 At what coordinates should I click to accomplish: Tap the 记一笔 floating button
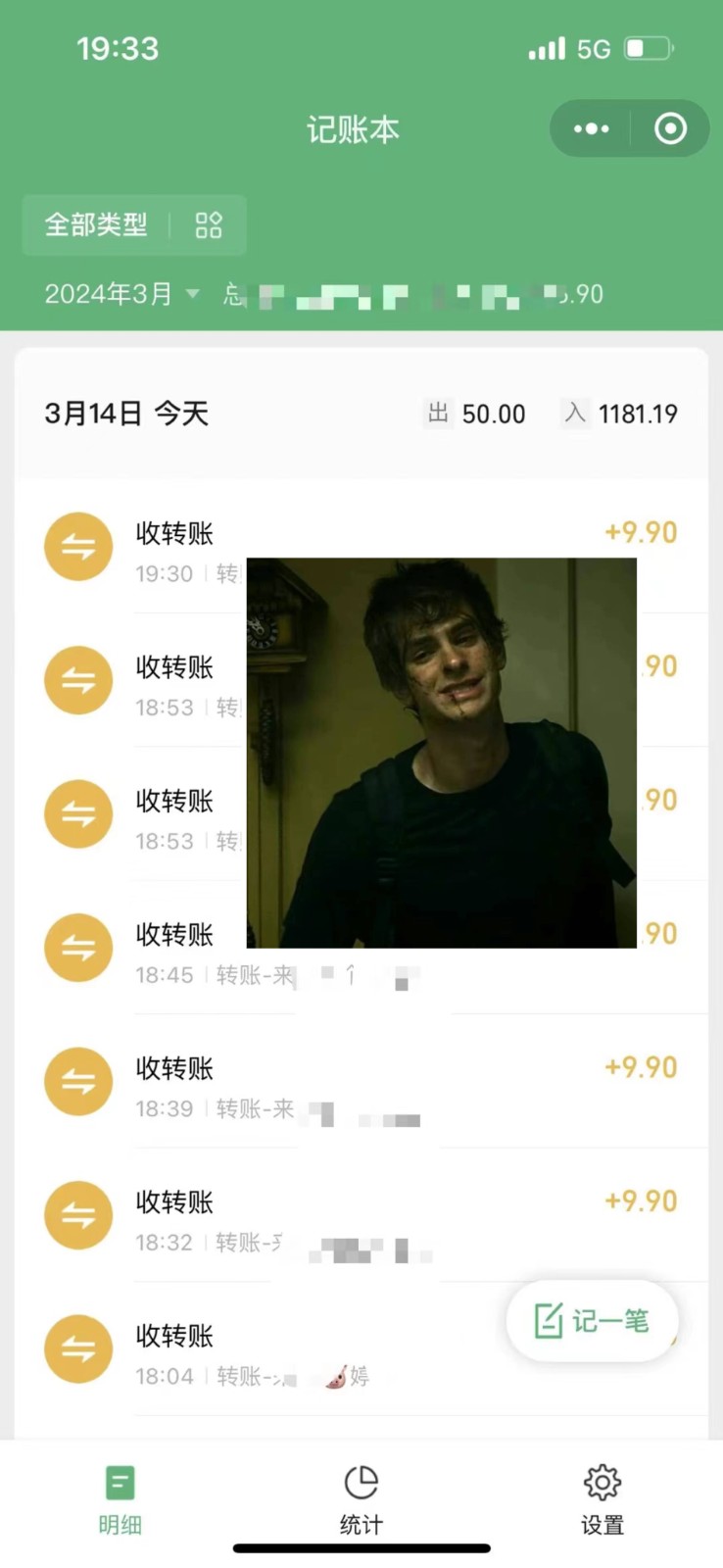(x=591, y=1321)
